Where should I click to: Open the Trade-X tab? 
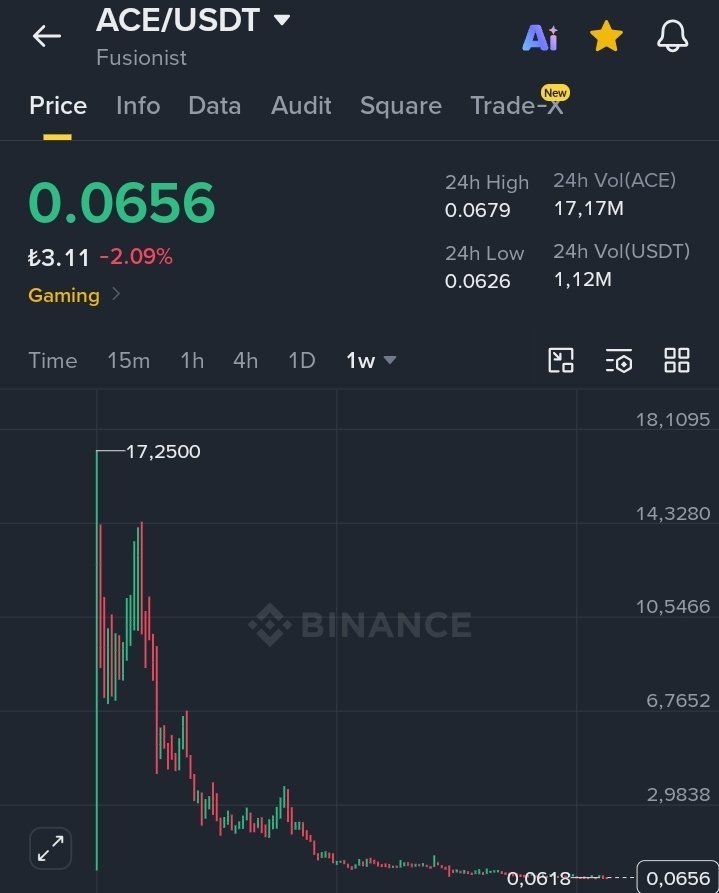click(517, 105)
